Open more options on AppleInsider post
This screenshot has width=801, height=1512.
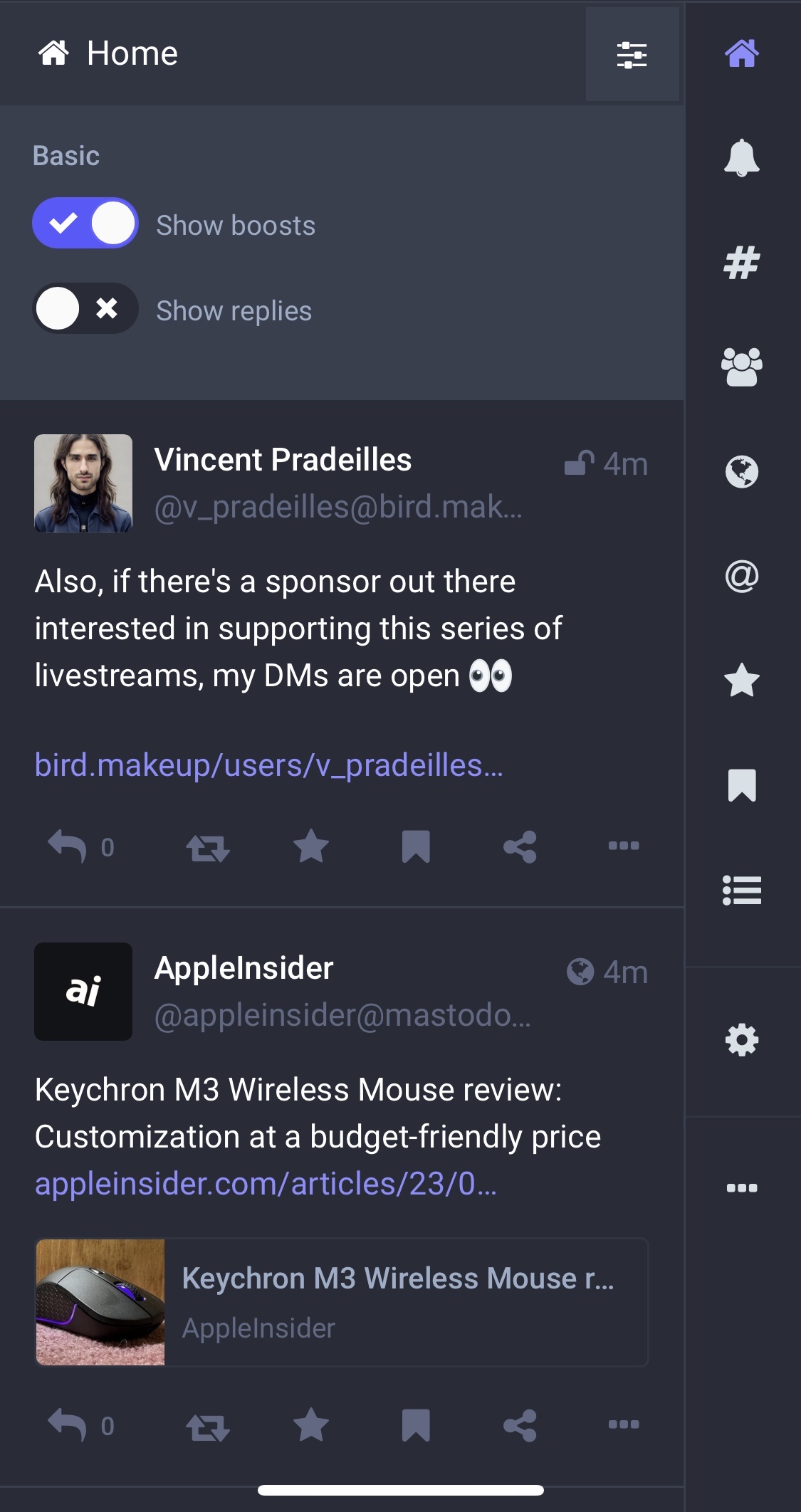624,1424
